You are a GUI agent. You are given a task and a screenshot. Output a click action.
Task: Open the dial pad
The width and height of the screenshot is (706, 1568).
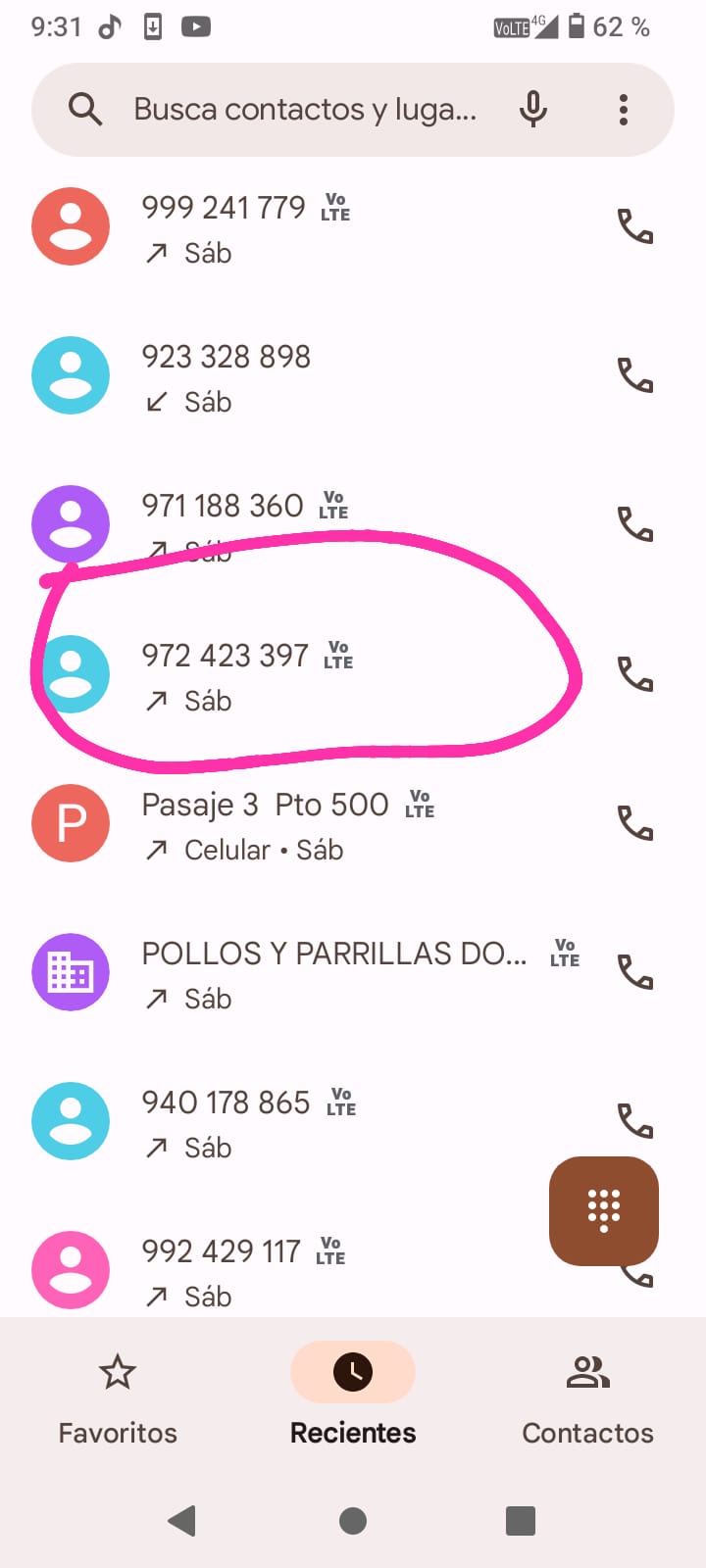tap(604, 1211)
